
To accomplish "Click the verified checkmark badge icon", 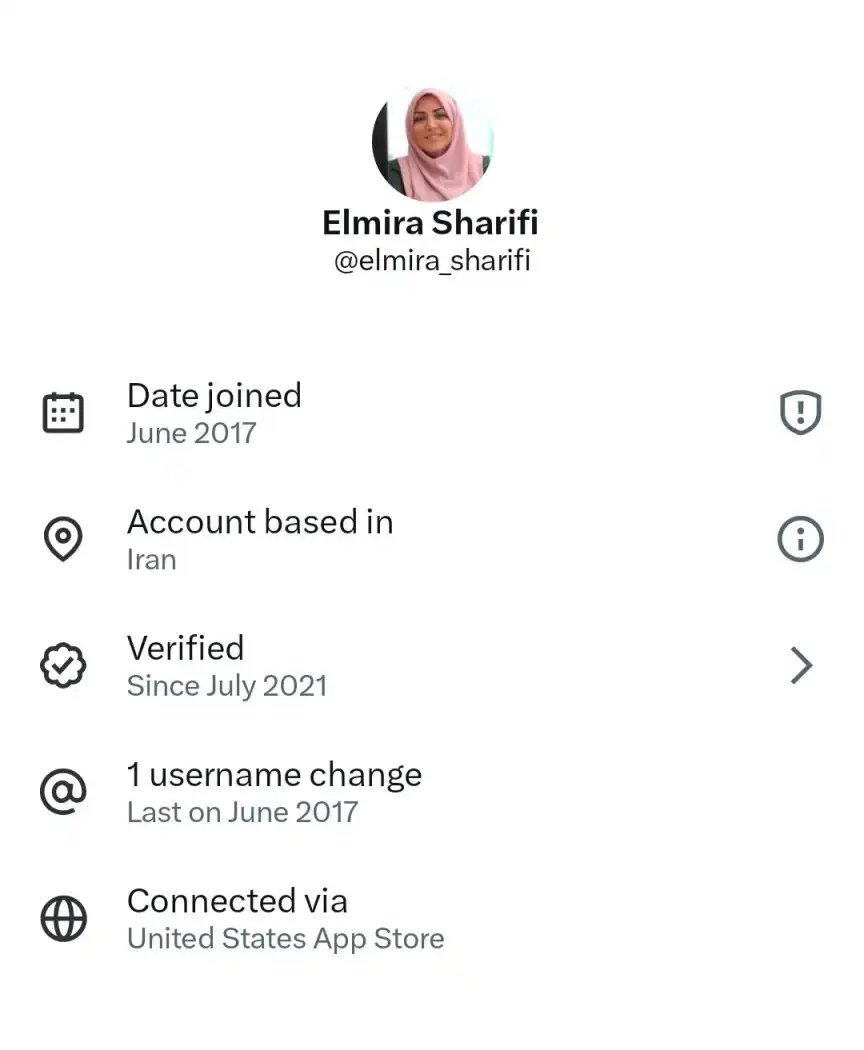I will click(x=63, y=665).
